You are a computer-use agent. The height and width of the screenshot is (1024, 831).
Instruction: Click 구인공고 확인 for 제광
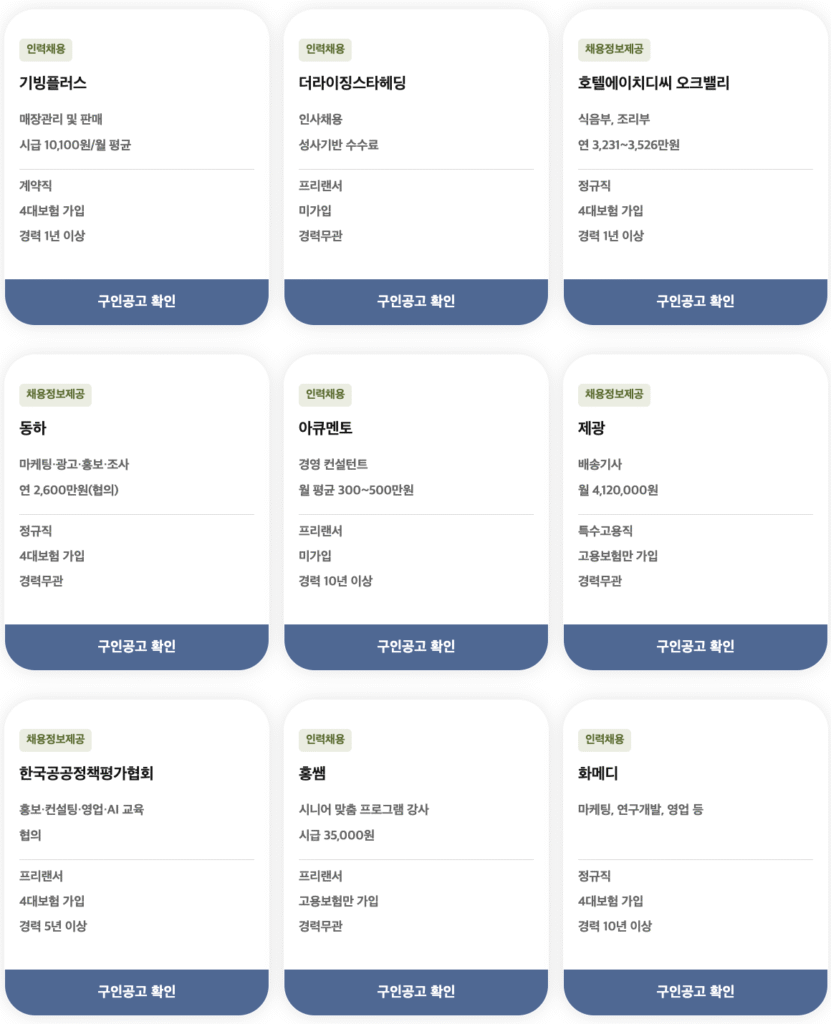coord(694,645)
